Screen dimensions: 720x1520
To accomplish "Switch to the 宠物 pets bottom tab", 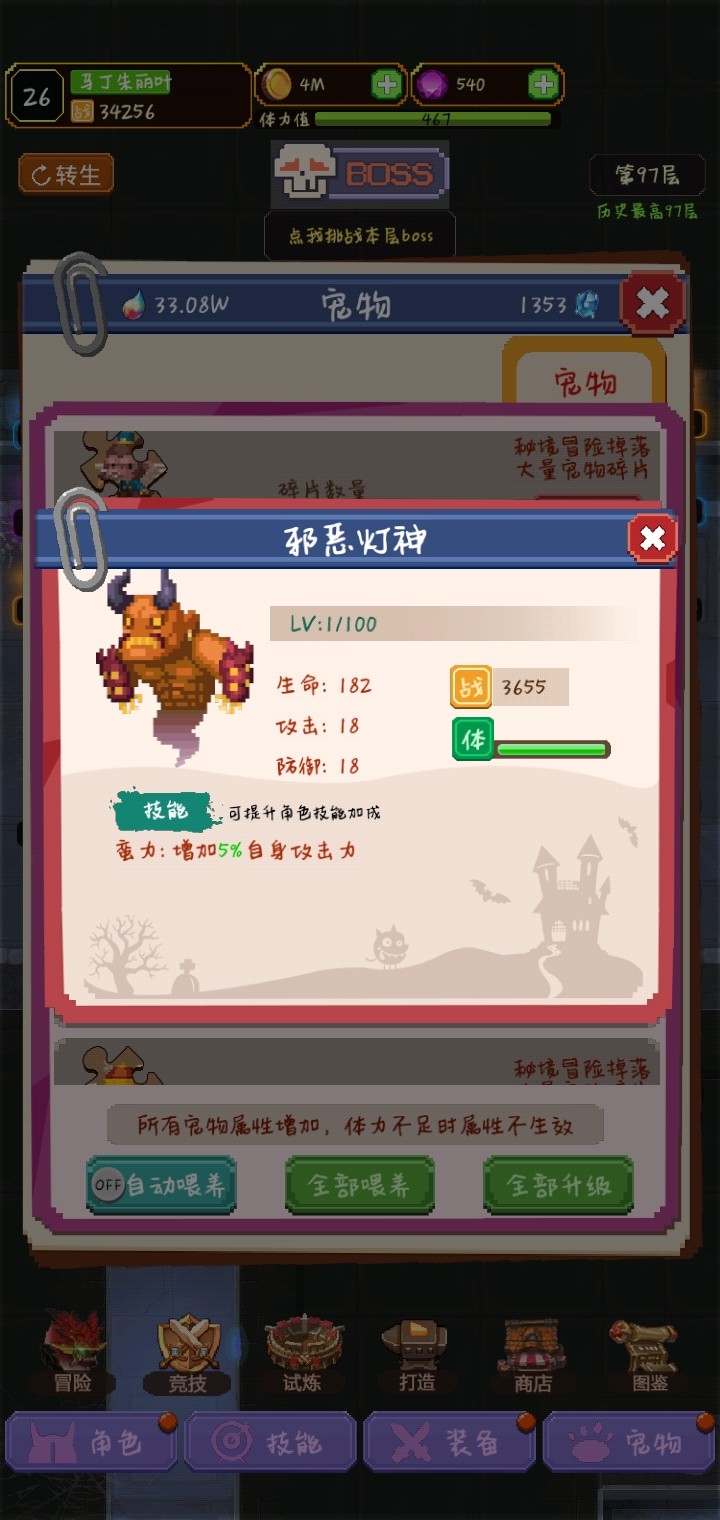I will tap(628, 1442).
